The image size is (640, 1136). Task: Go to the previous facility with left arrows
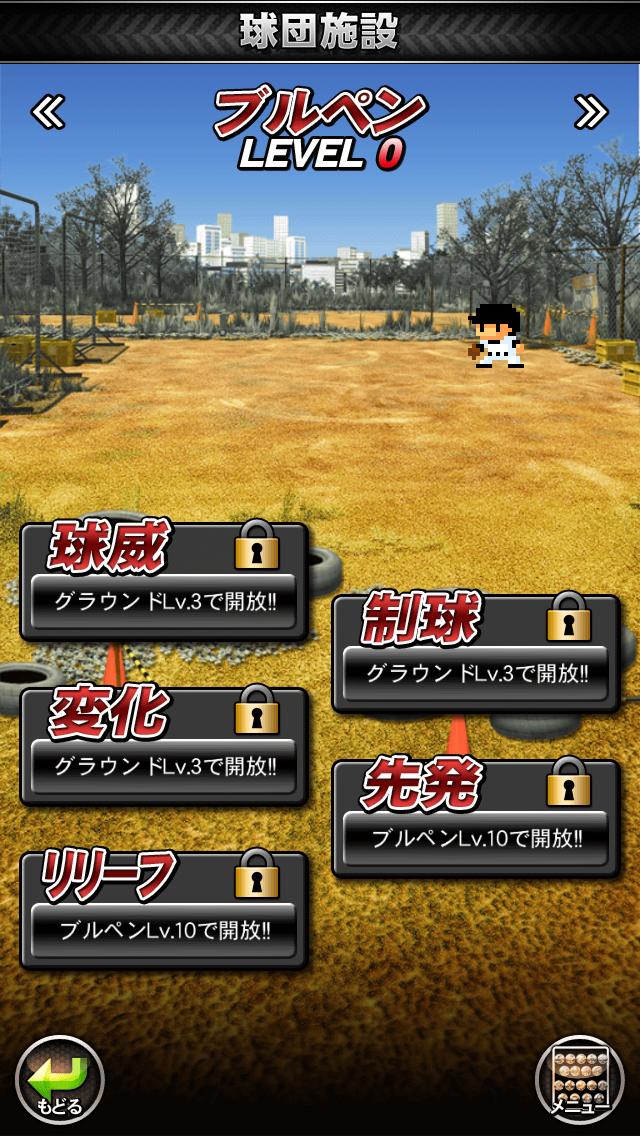(x=47, y=114)
